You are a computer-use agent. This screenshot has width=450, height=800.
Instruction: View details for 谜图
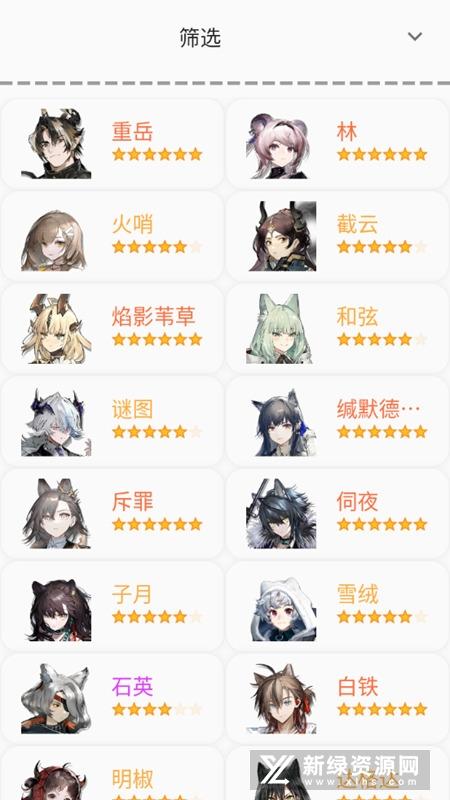point(112,421)
